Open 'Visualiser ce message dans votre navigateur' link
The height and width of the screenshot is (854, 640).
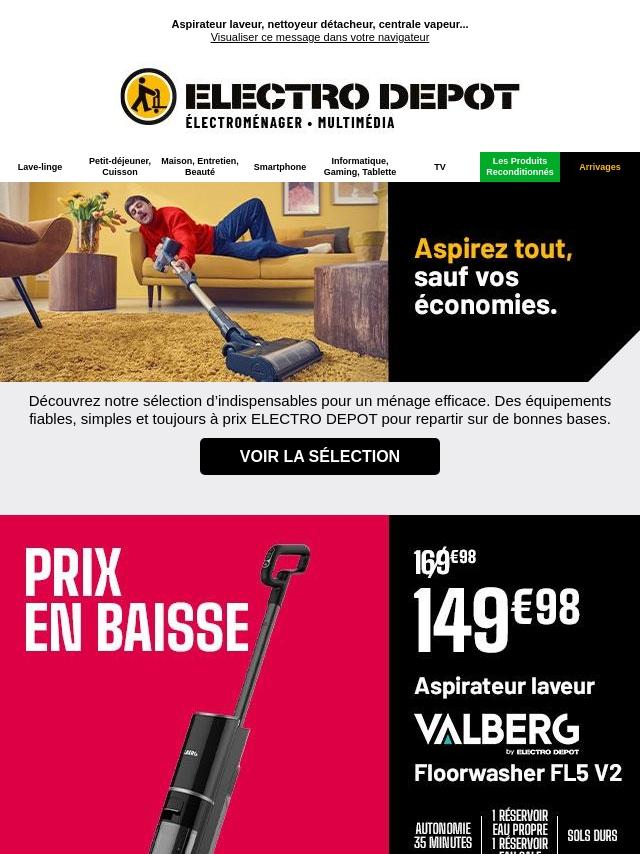click(320, 37)
